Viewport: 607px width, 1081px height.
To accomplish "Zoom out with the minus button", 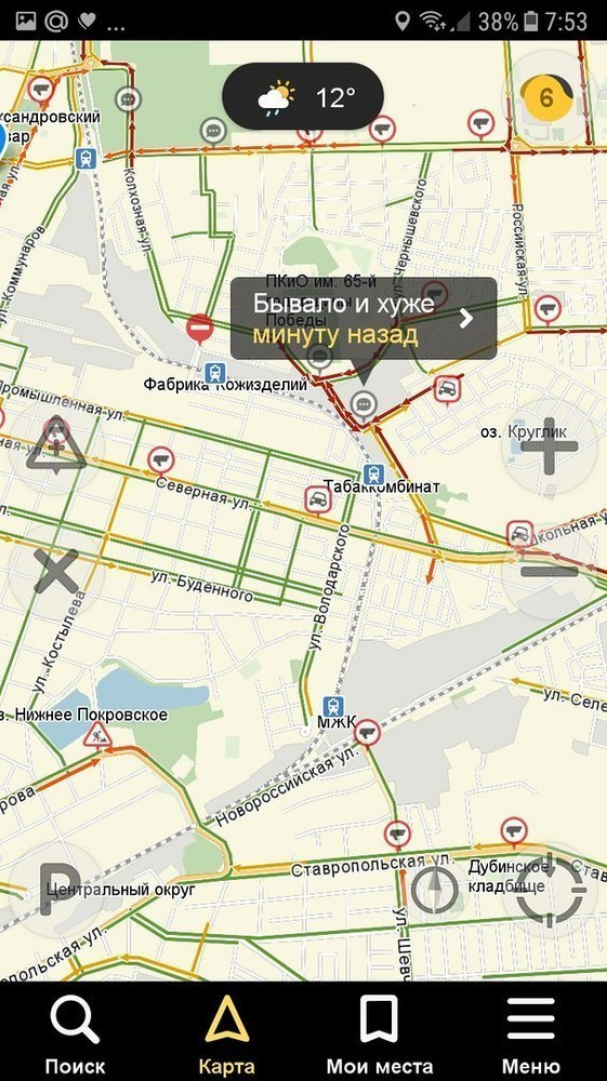I will click(x=549, y=570).
